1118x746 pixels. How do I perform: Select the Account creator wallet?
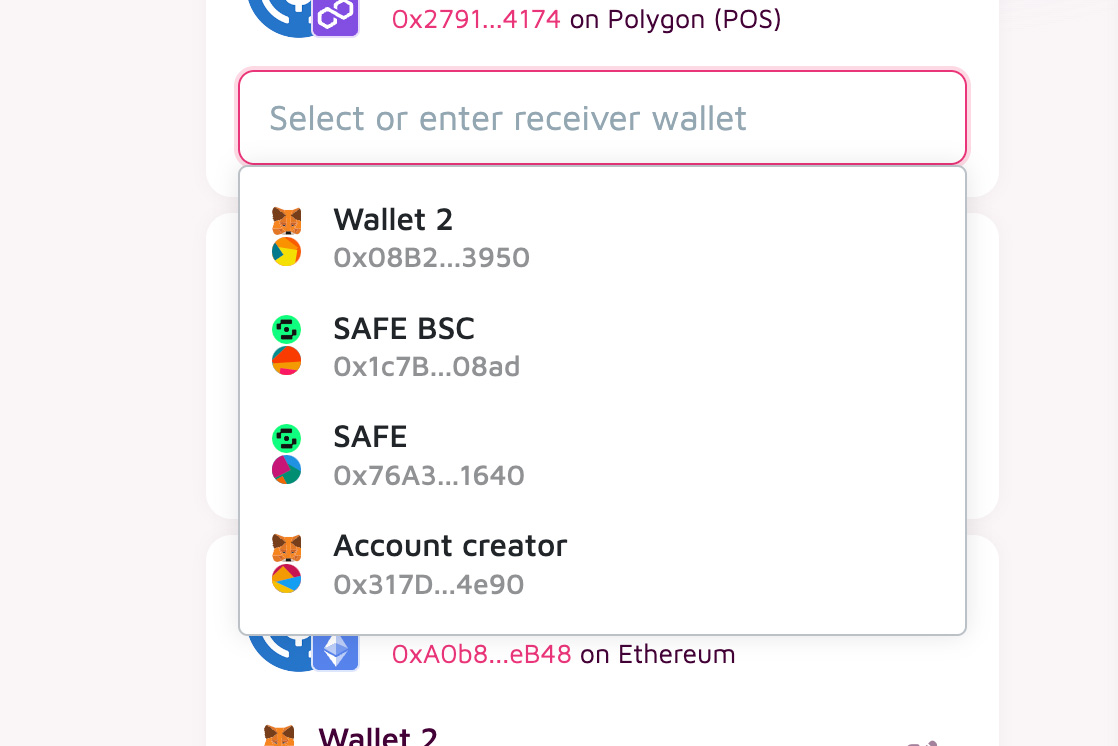point(602,564)
